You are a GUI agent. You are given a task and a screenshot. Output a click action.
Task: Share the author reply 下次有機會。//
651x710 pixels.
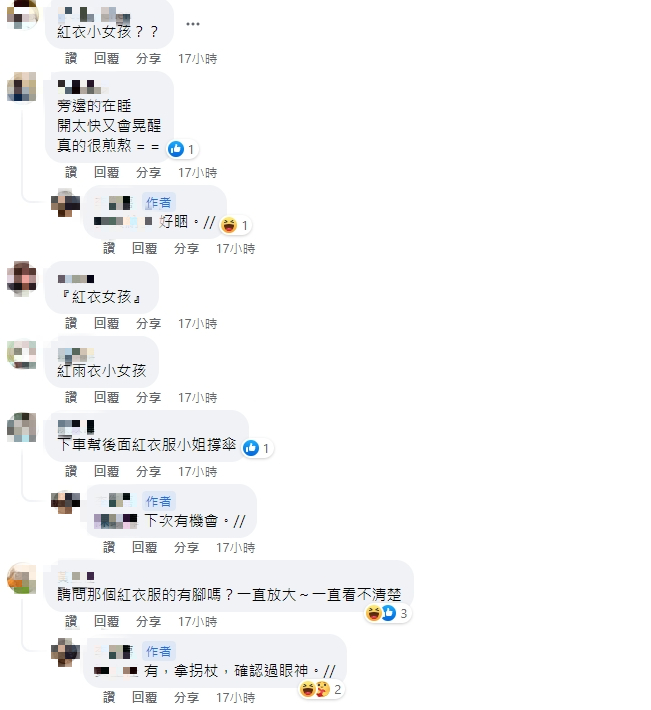[x=186, y=548]
